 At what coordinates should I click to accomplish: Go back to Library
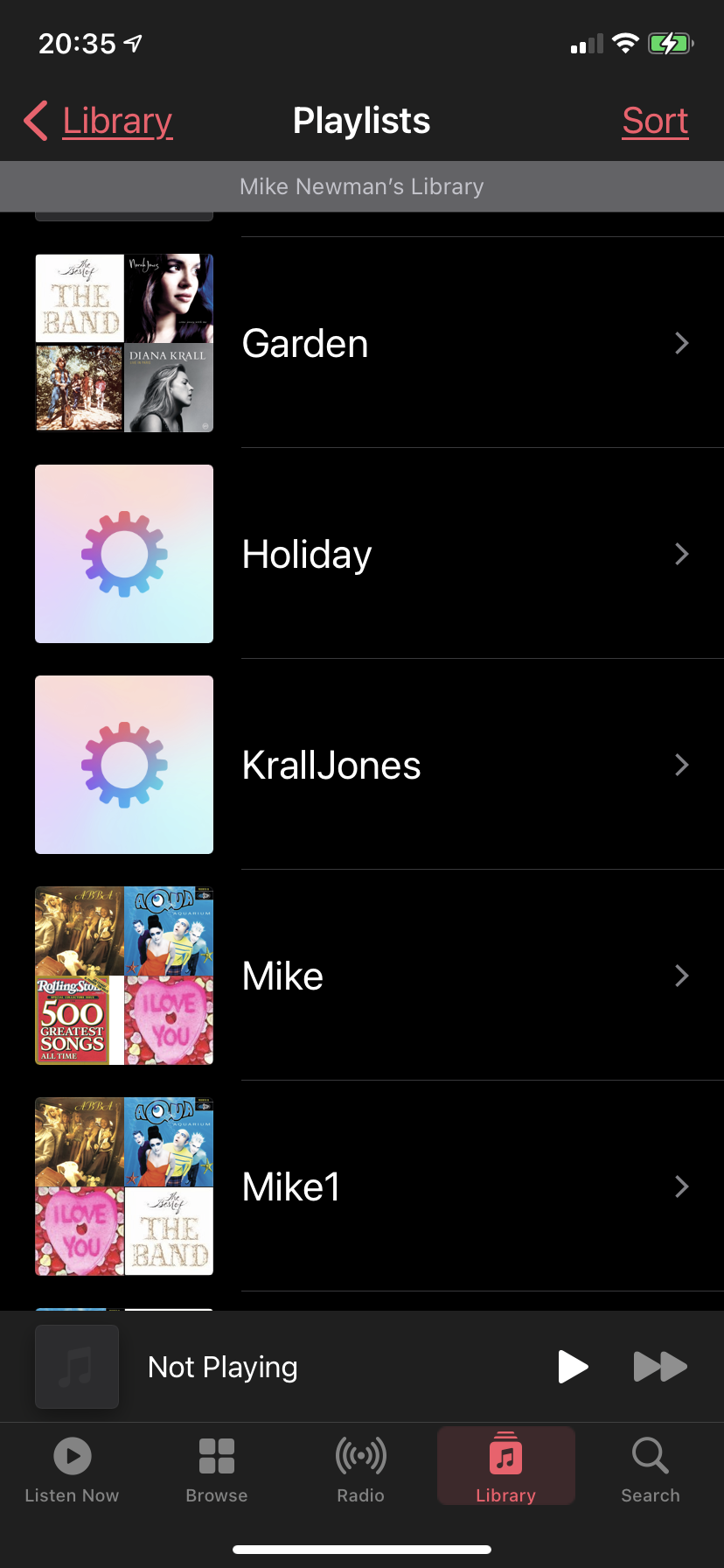[x=100, y=121]
